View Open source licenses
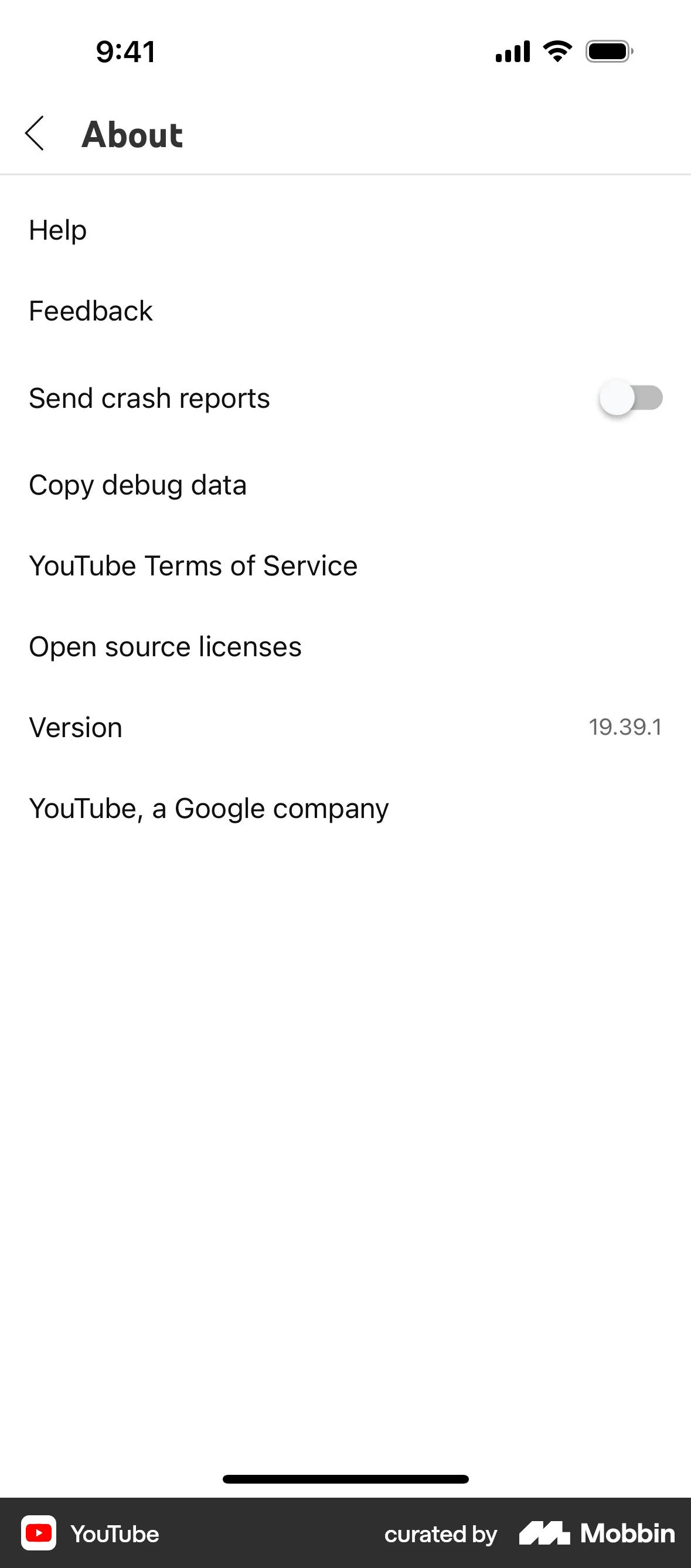This screenshot has width=691, height=1568. (165, 647)
